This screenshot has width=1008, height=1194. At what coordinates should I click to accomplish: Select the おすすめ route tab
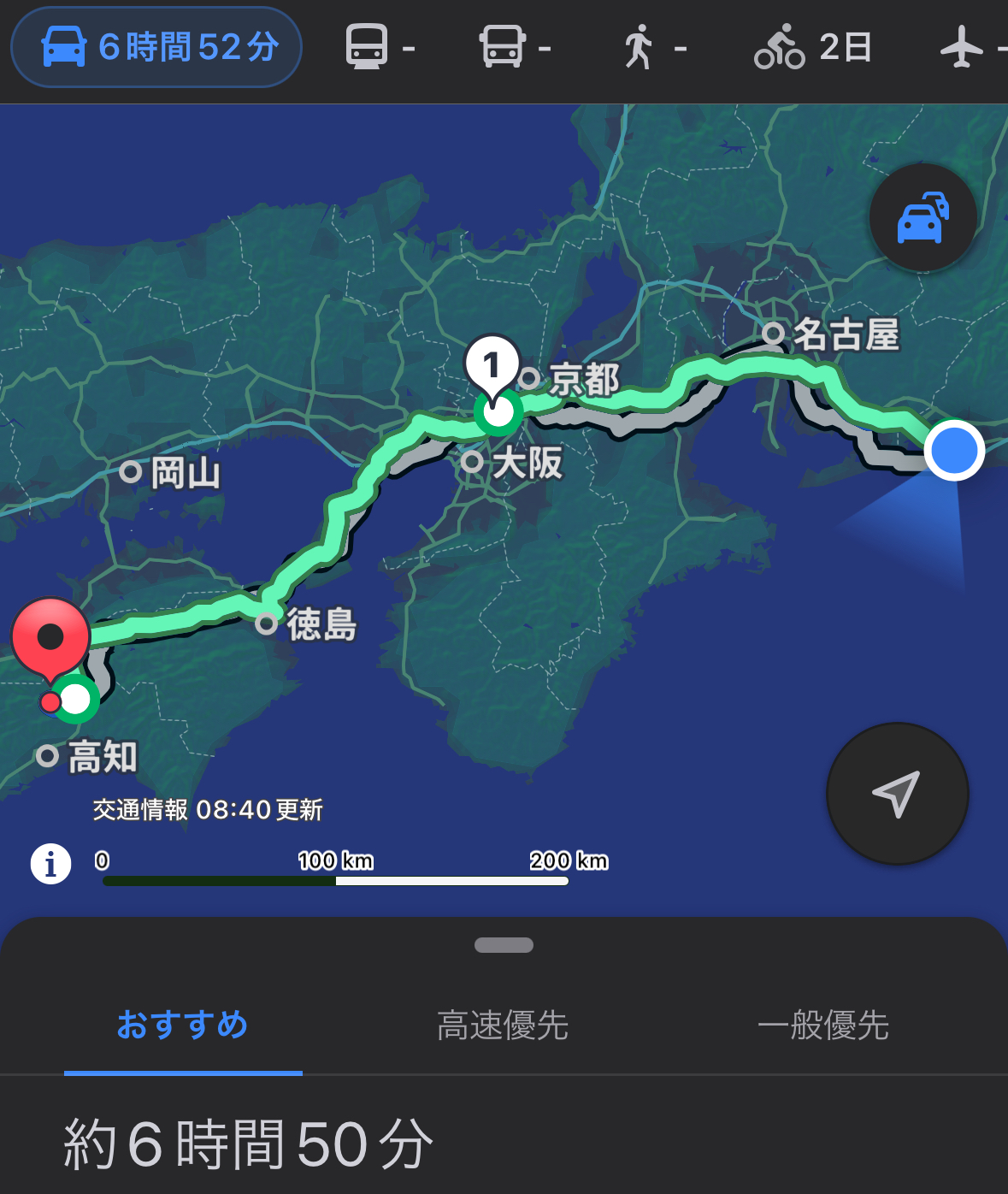pos(183,1025)
